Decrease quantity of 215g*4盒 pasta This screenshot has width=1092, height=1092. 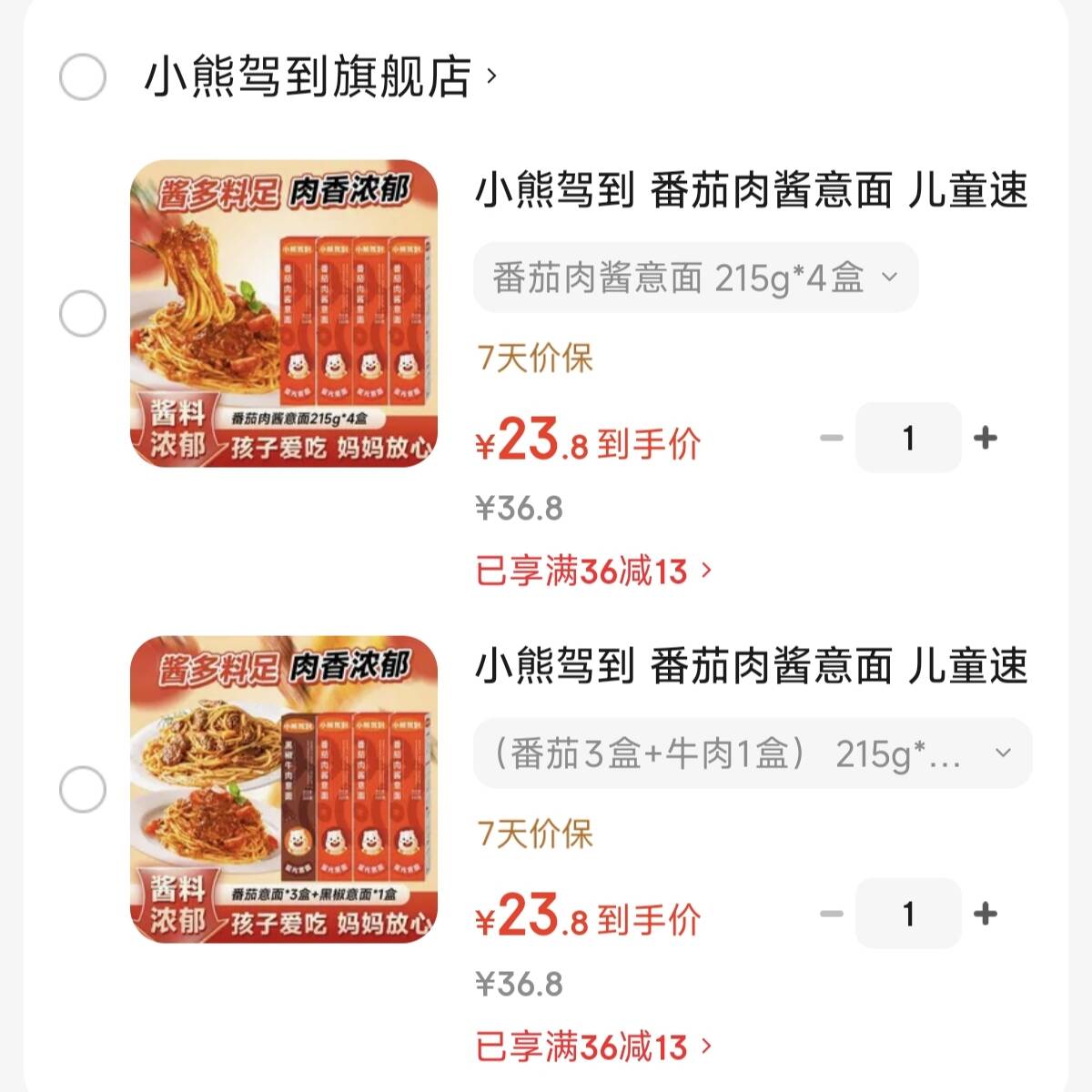point(832,439)
